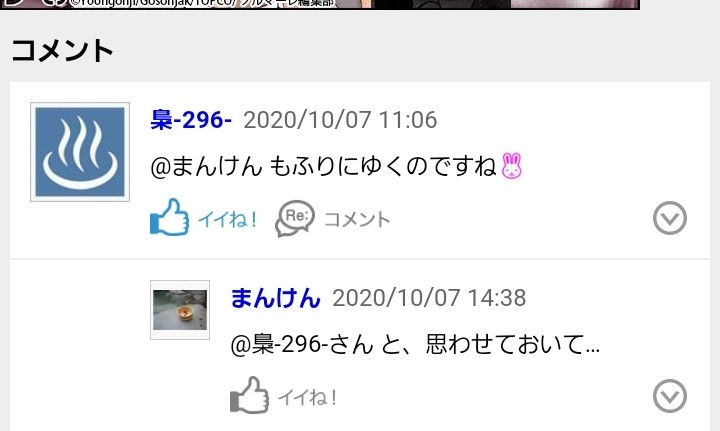View まんけん's avatar photo
The image size is (720, 431).
coord(180,310)
